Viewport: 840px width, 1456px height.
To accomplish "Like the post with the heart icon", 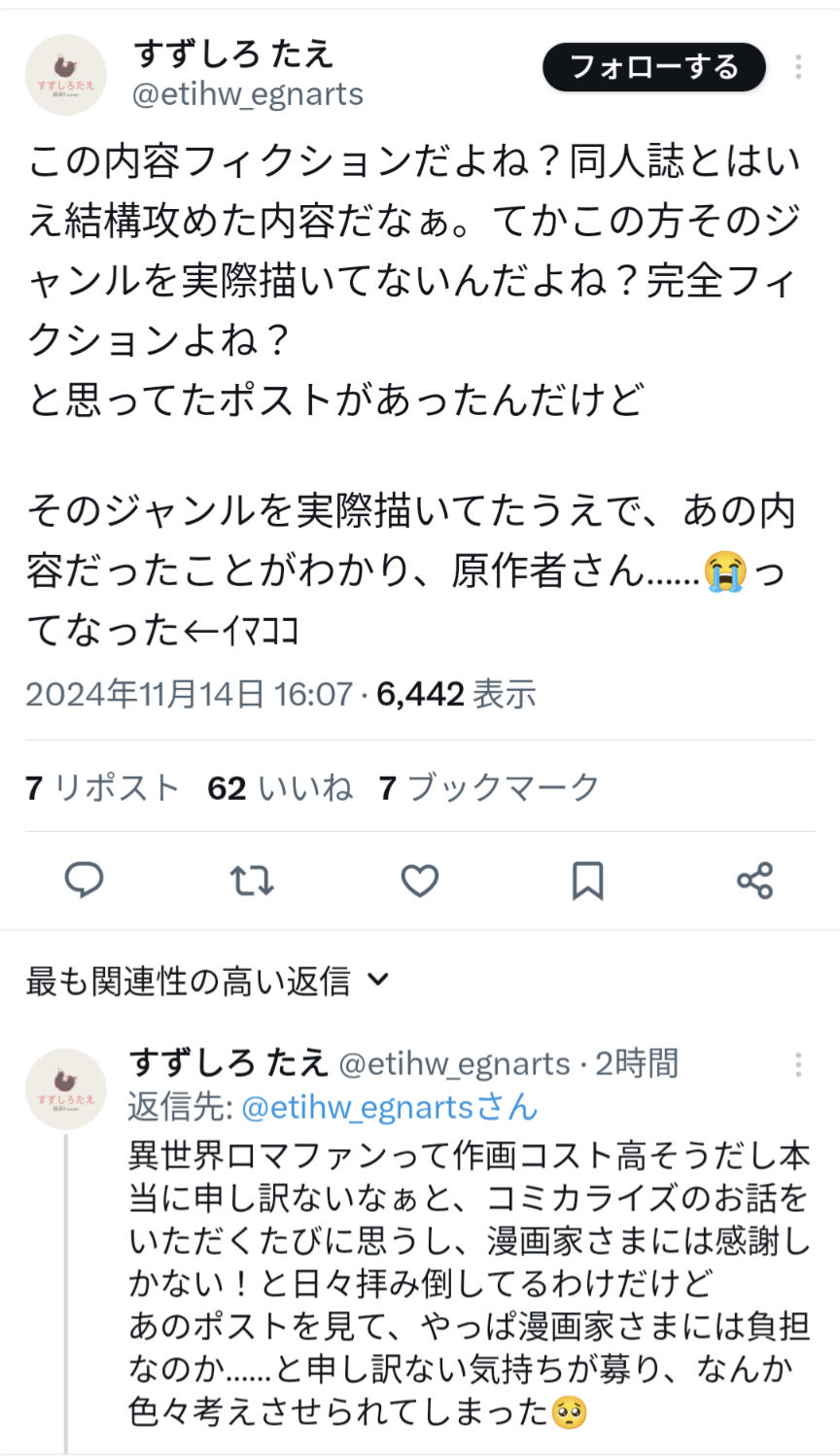I will [x=420, y=881].
